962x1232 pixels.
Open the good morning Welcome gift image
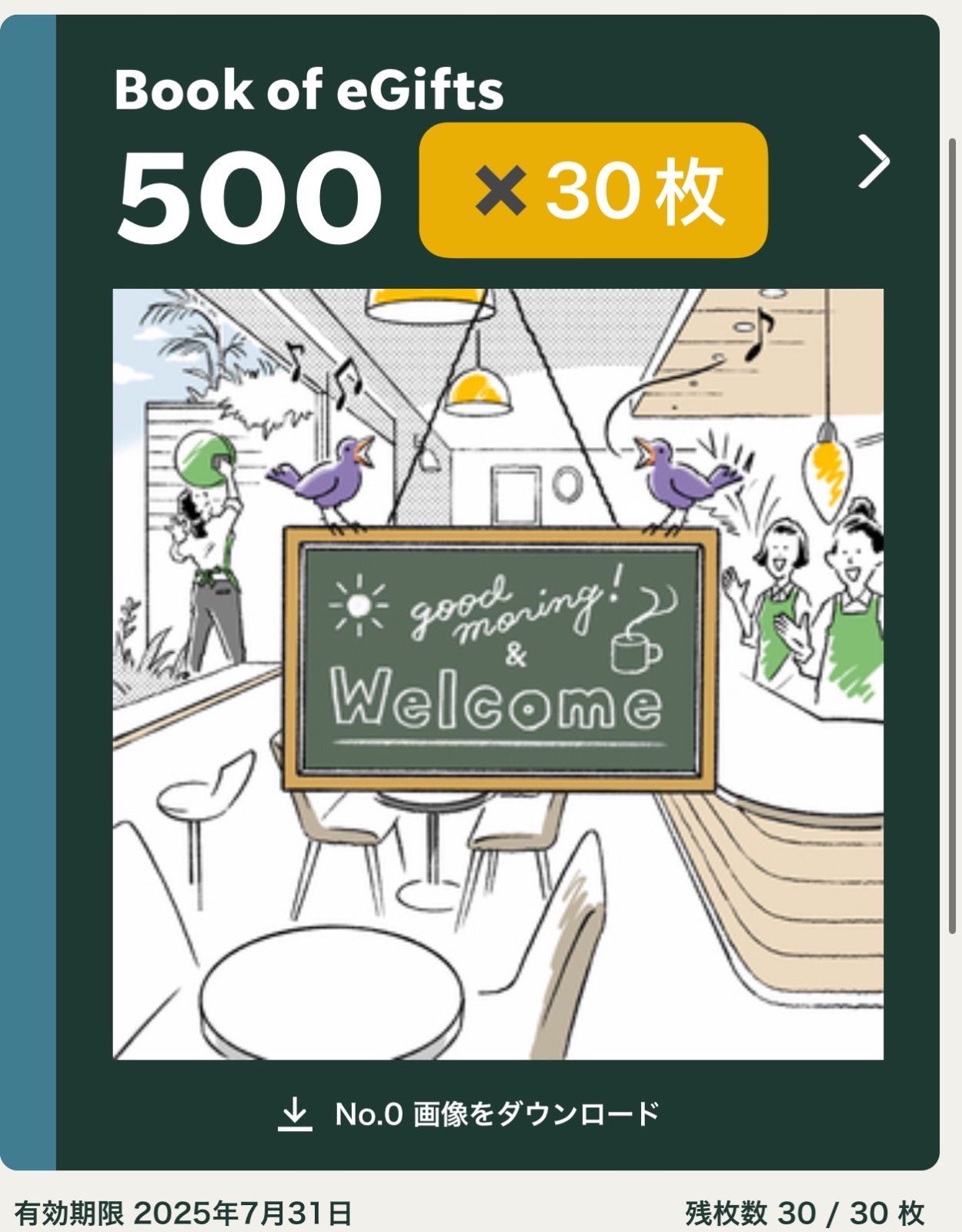(498, 674)
